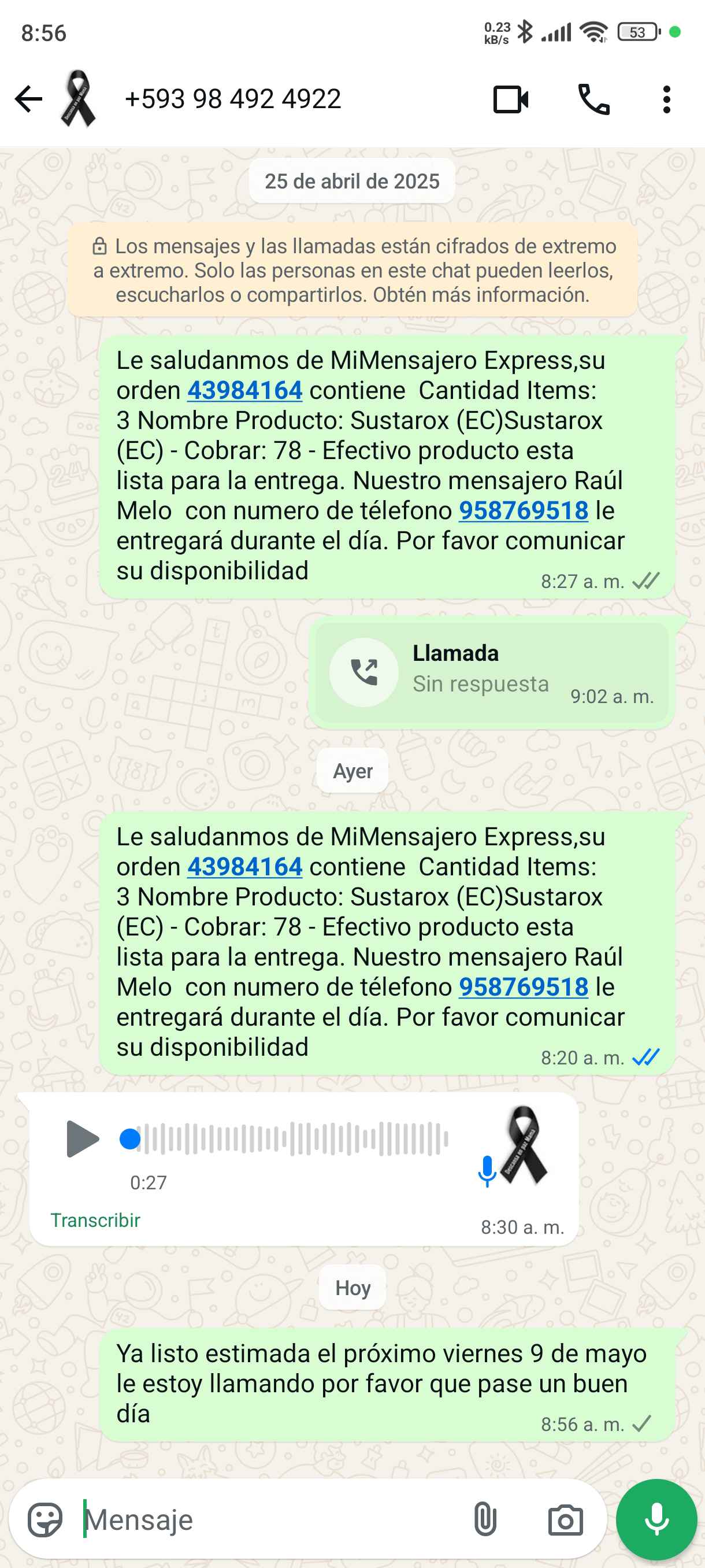The height and width of the screenshot is (1568, 705).
Task: Start a video call
Action: point(510,99)
